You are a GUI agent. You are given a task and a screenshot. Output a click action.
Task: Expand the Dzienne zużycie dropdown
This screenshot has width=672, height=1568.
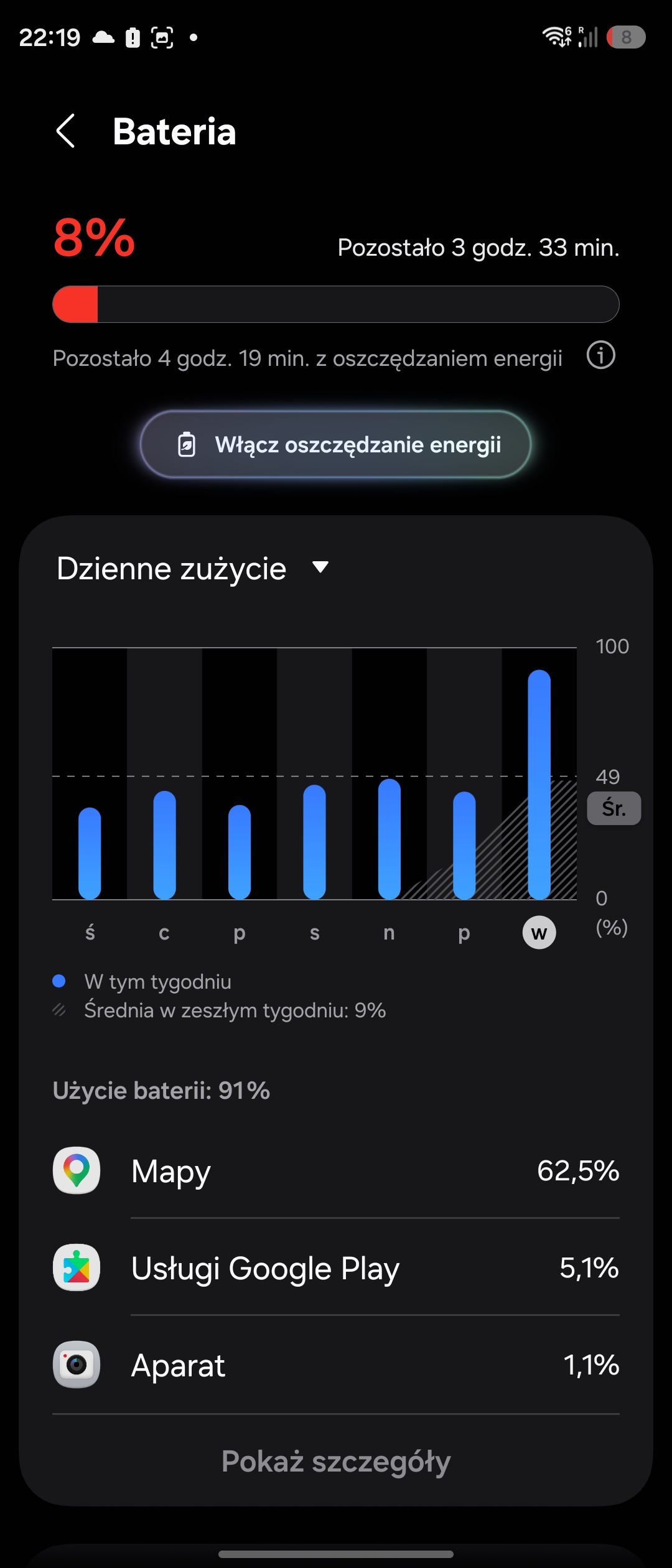click(193, 568)
